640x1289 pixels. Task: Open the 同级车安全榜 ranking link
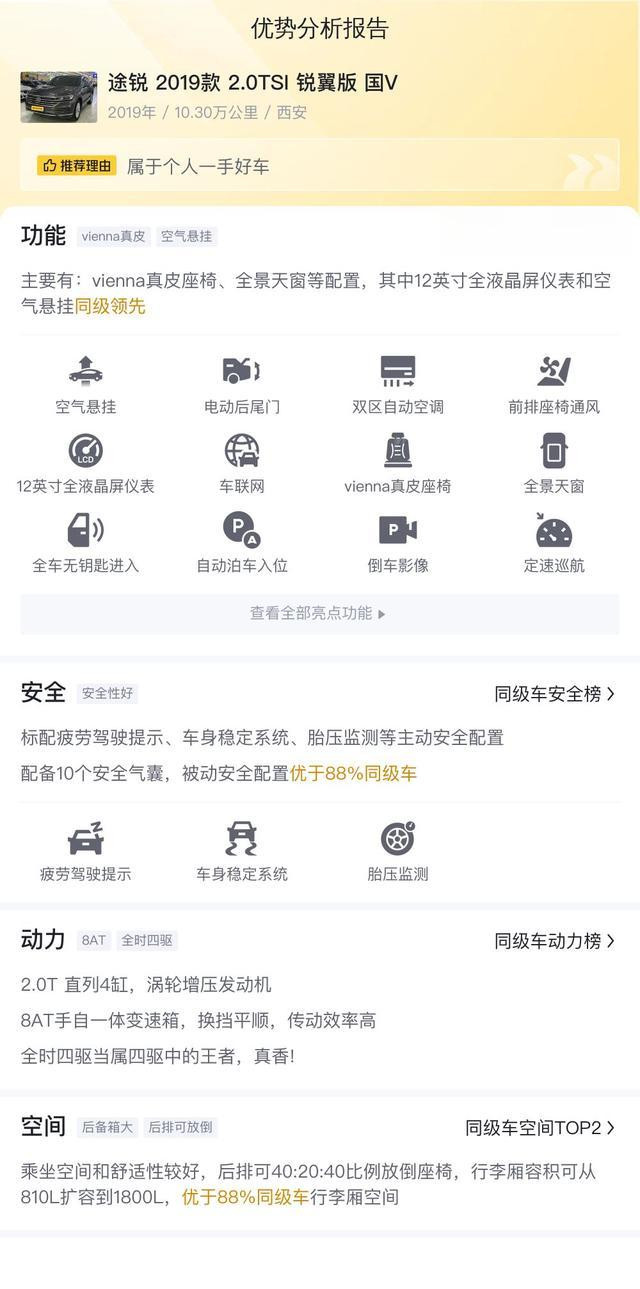click(x=554, y=693)
